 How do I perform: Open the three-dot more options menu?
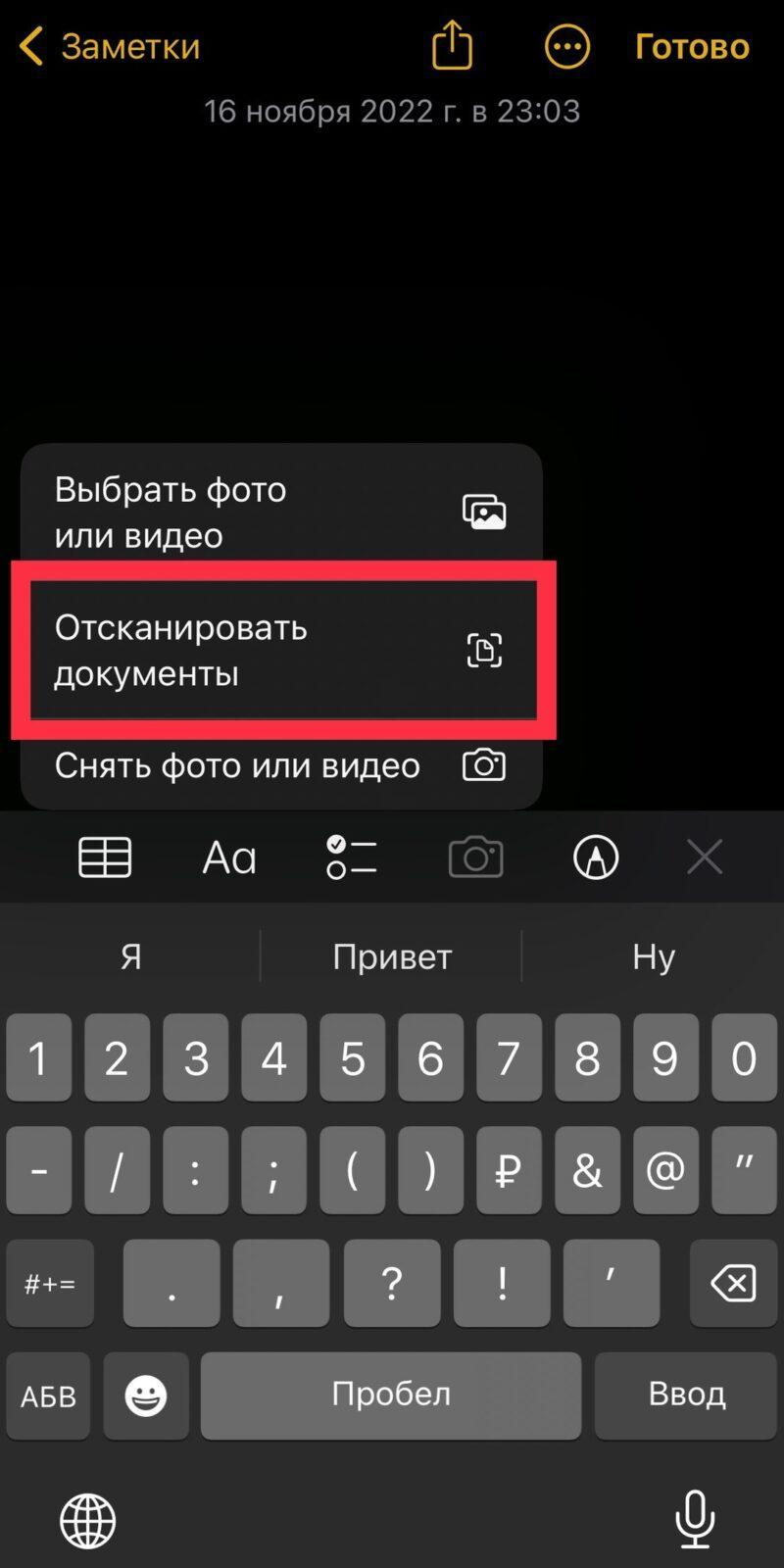pyautogui.click(x=567, y=46)
